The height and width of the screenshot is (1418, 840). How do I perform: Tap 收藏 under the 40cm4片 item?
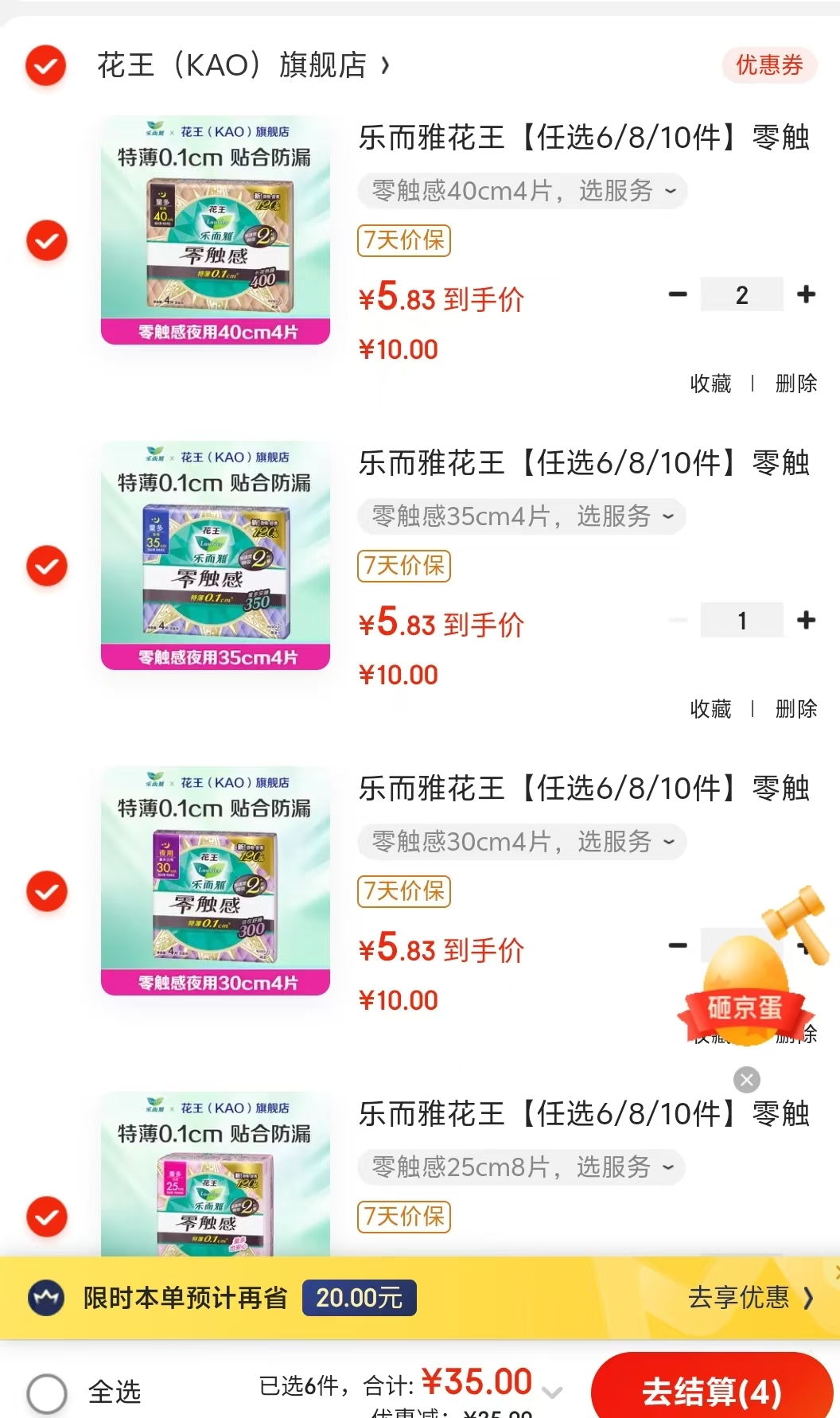tap(710, 384)
